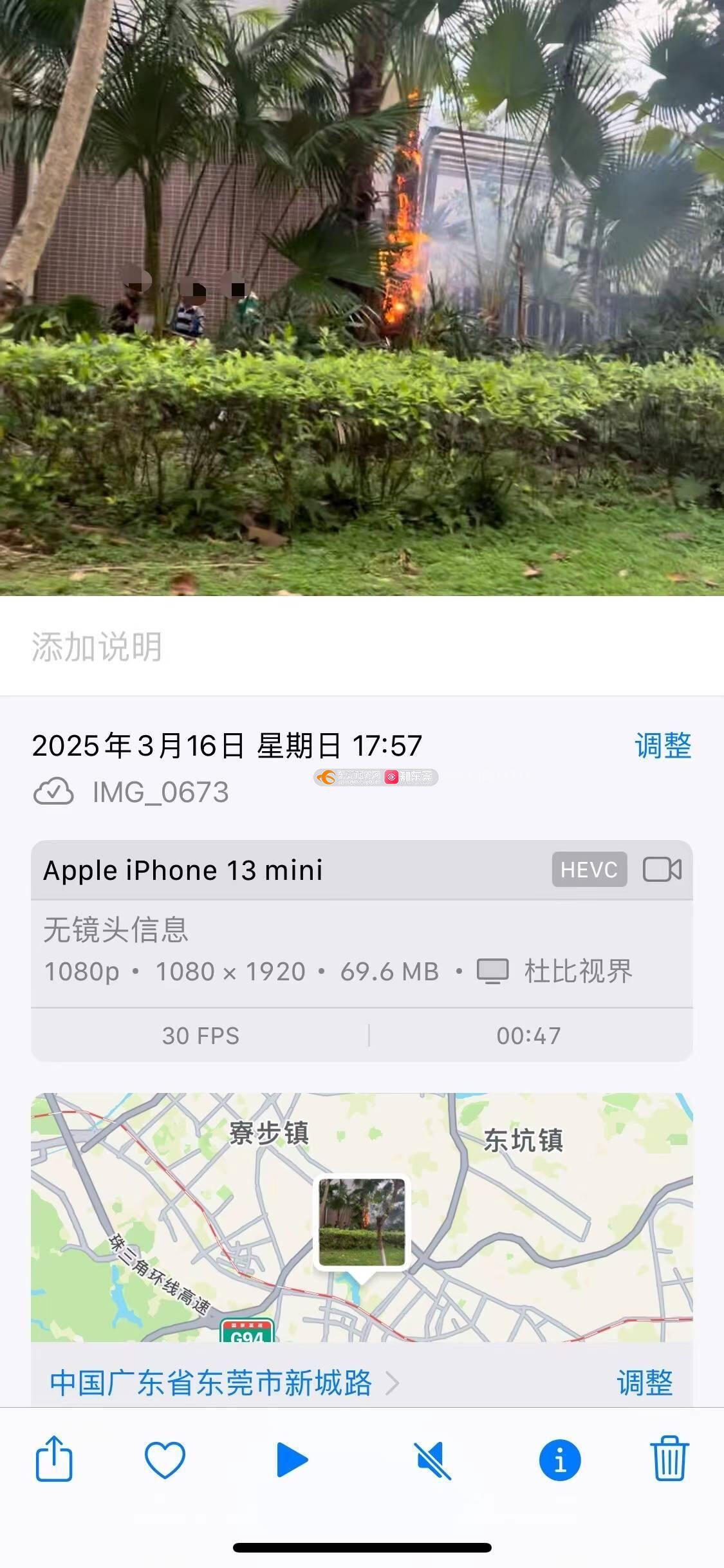Play the video

[293, 1459]
